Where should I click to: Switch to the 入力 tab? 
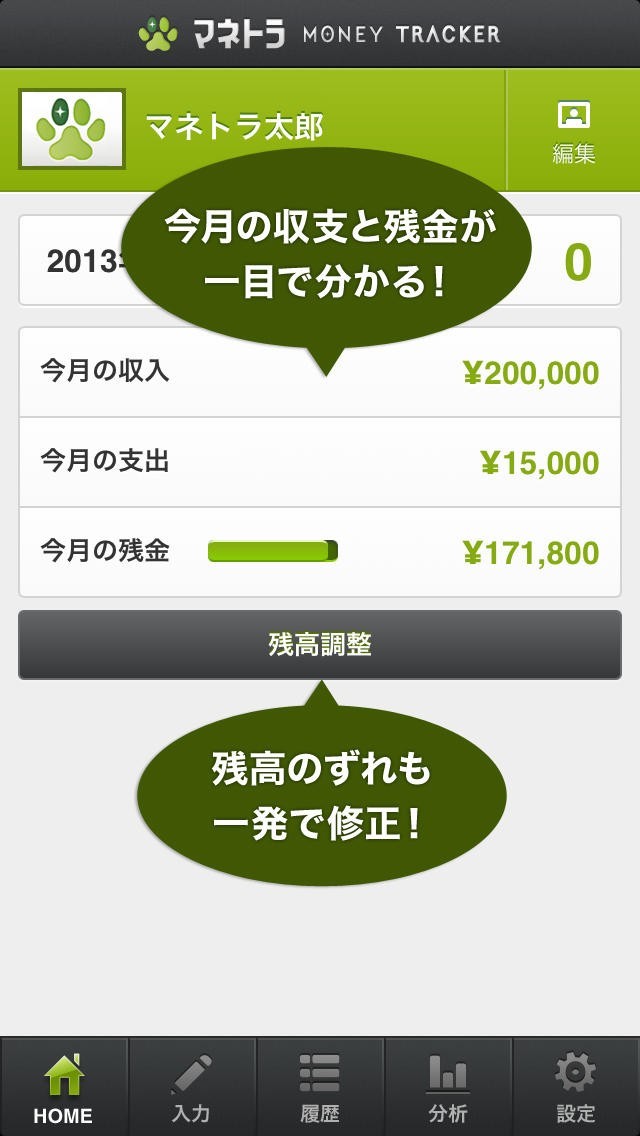(192, 1087)
